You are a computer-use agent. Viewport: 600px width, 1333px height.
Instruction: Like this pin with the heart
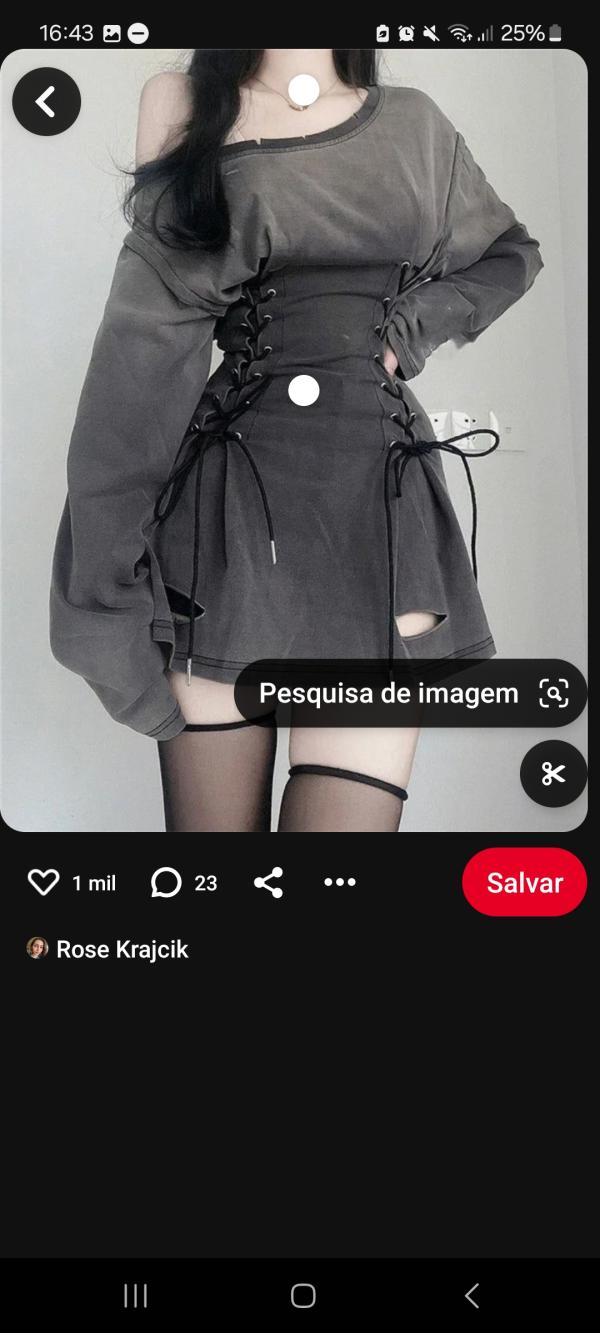coord(44,882)
